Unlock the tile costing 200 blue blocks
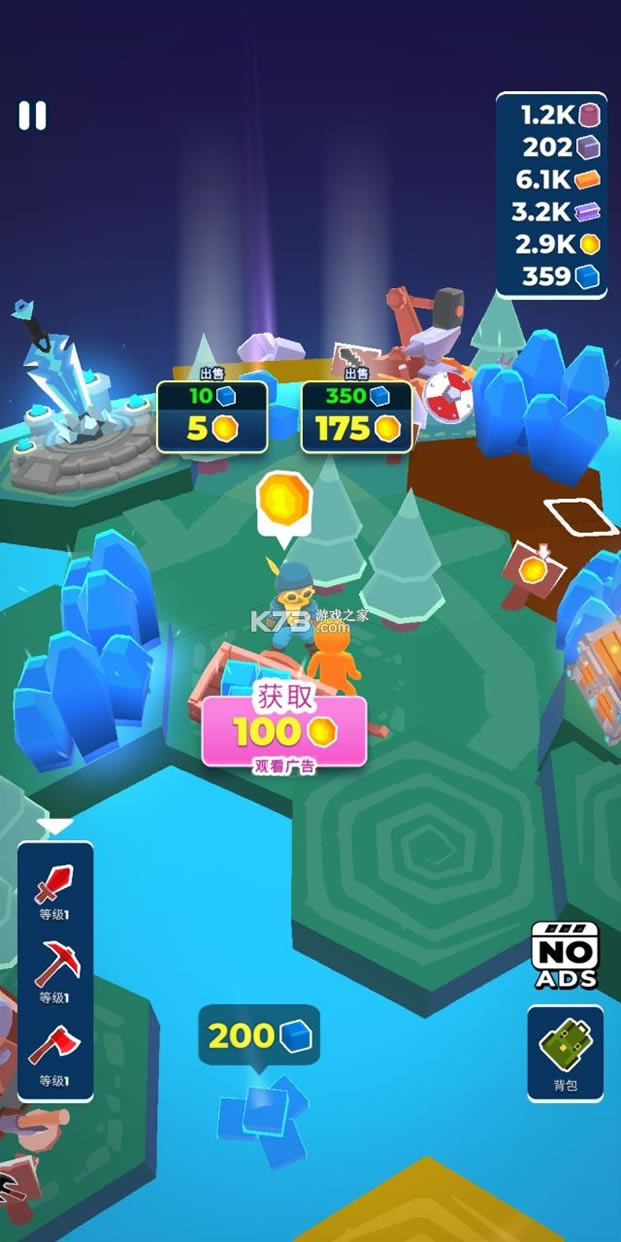The width and height of the screenshot is (621, 1242). (x=259, y=1036)
